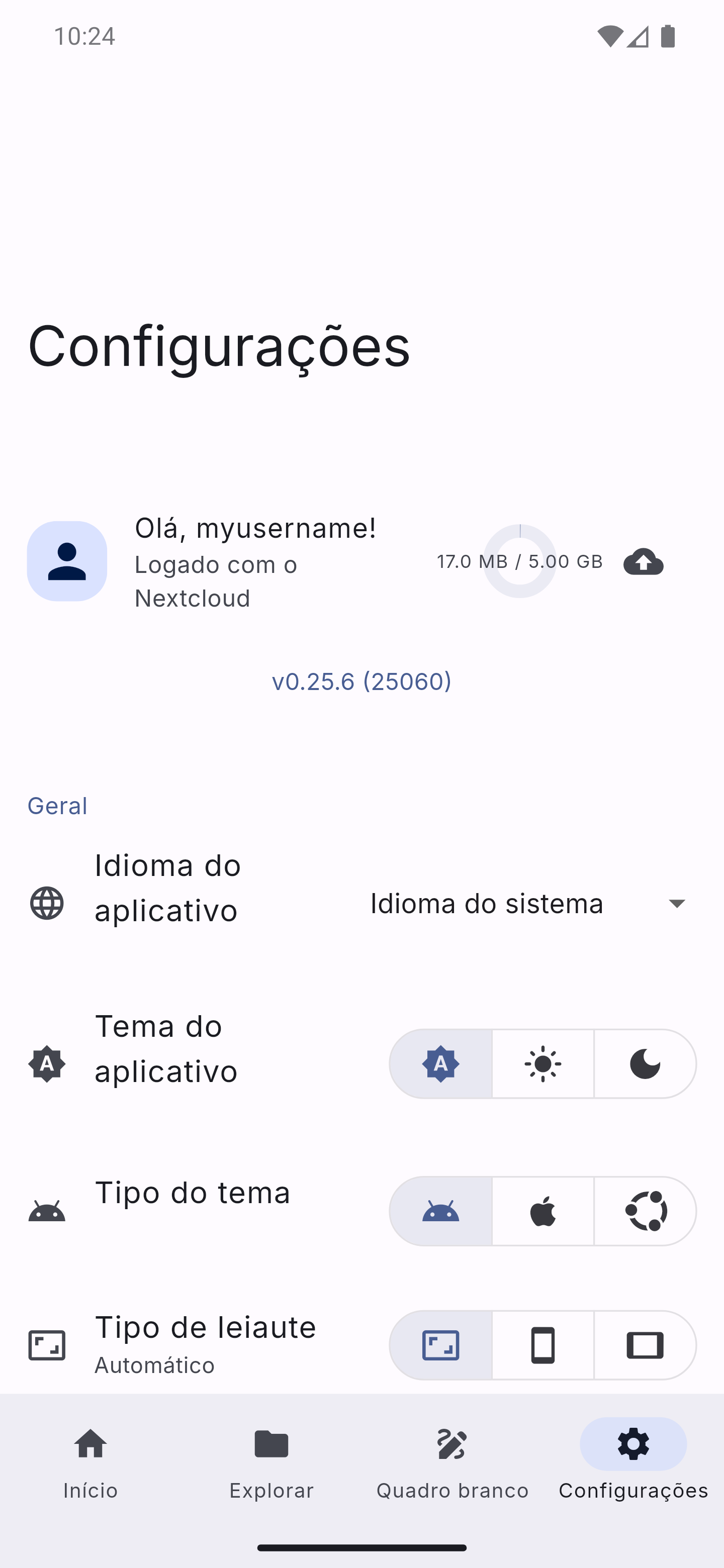Select tablet layout type
This screenshot has height=1568, width=724.
pos(645,1345)
